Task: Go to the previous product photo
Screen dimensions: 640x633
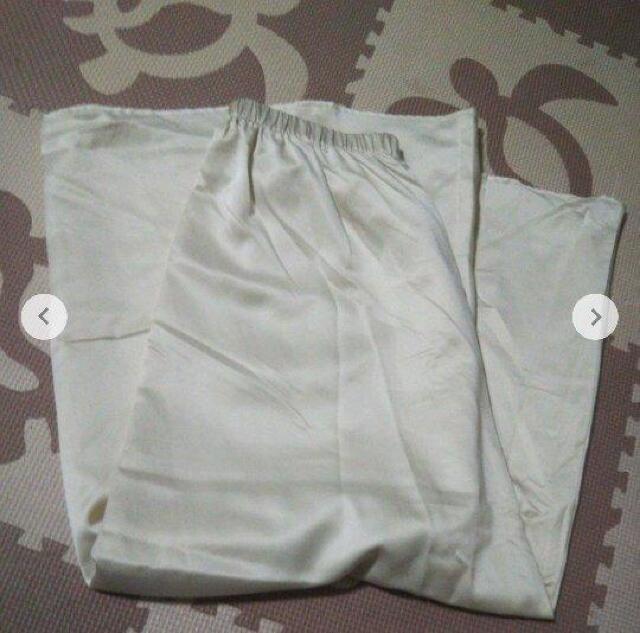Action: 44,317
